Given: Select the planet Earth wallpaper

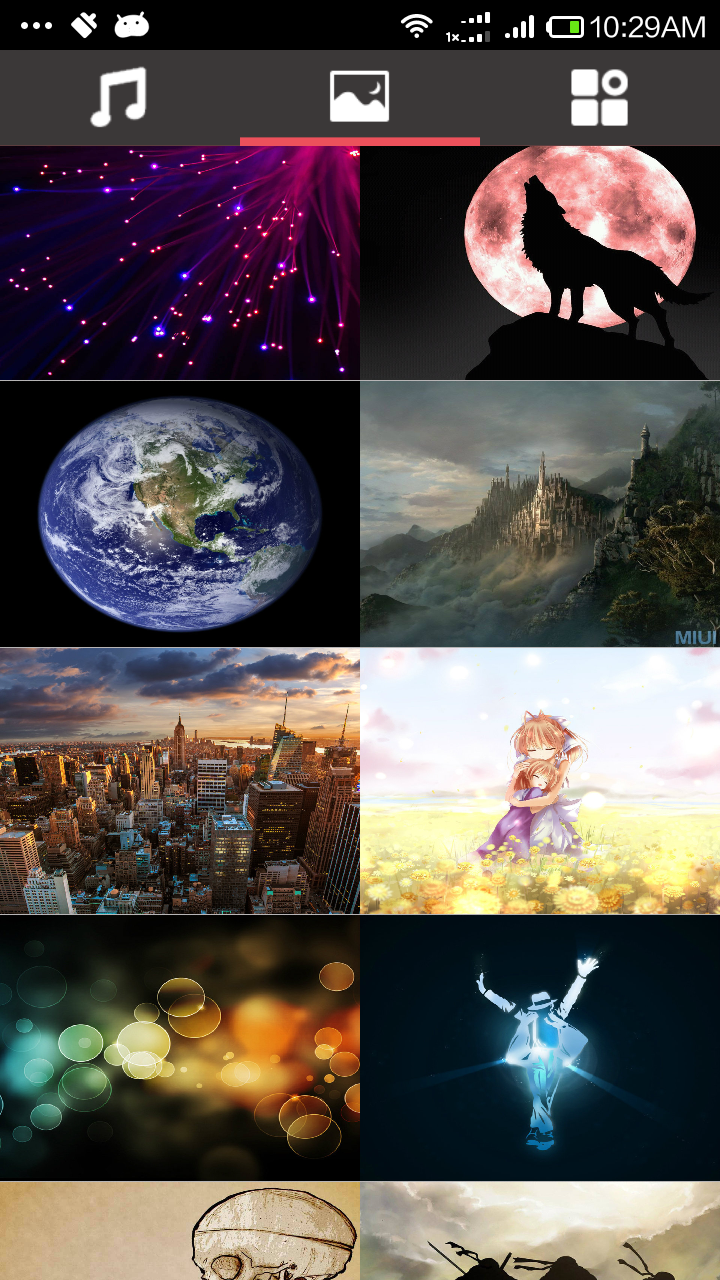Looking at the screenshot, I should point(179,514).
